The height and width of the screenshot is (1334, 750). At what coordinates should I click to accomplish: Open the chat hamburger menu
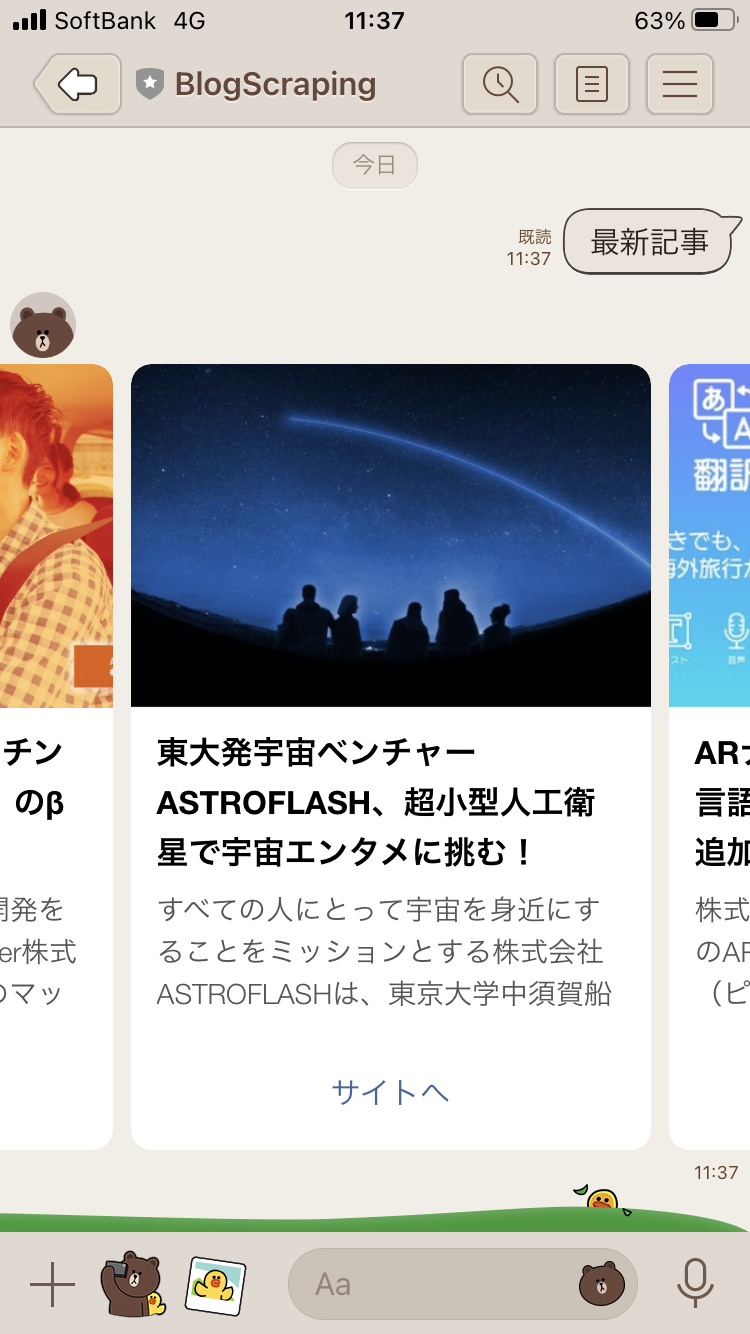[x=680, y=85]
